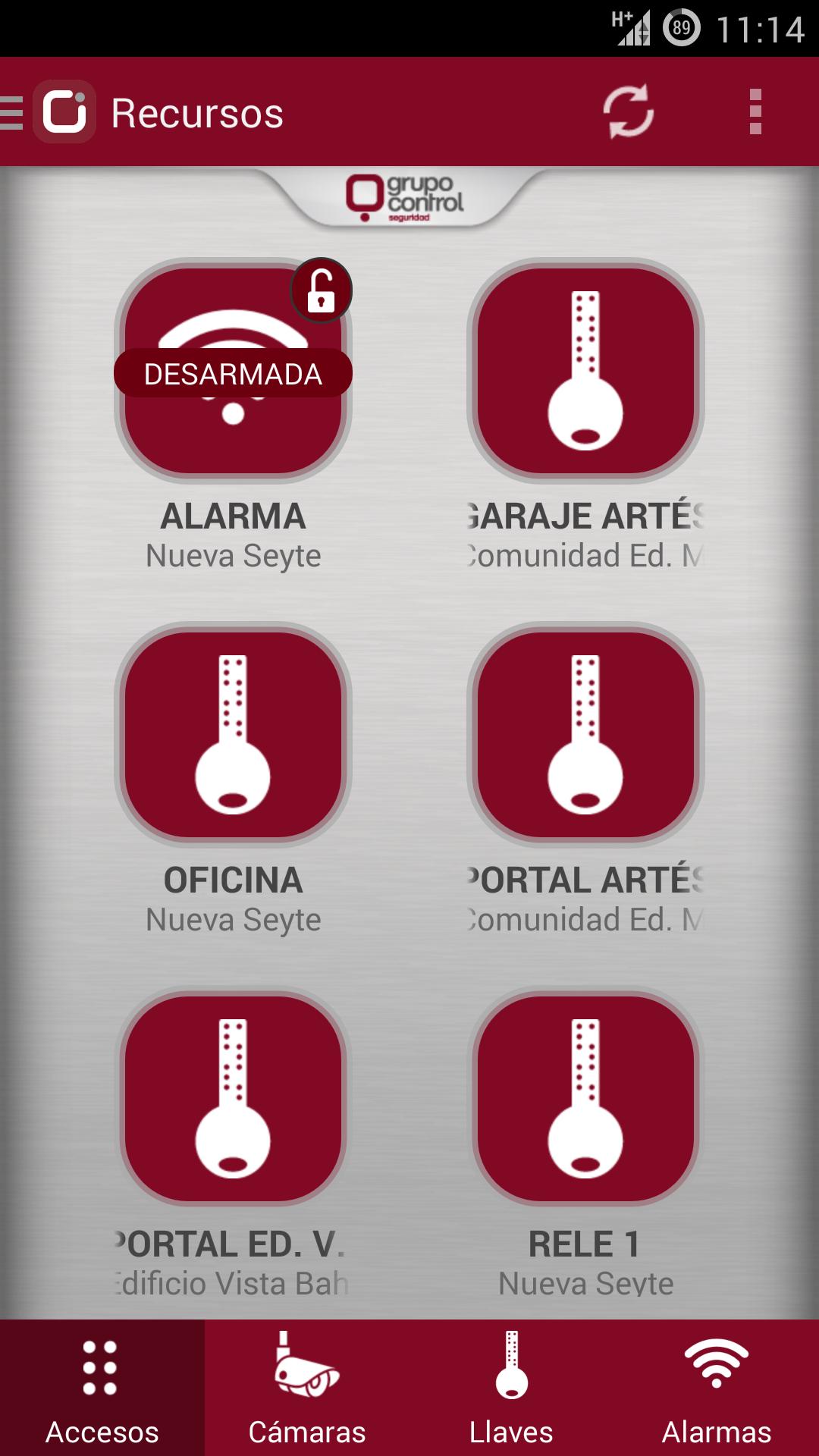
Task: Tap the camera icon above Cámaras
Action: pos(307,1374)
